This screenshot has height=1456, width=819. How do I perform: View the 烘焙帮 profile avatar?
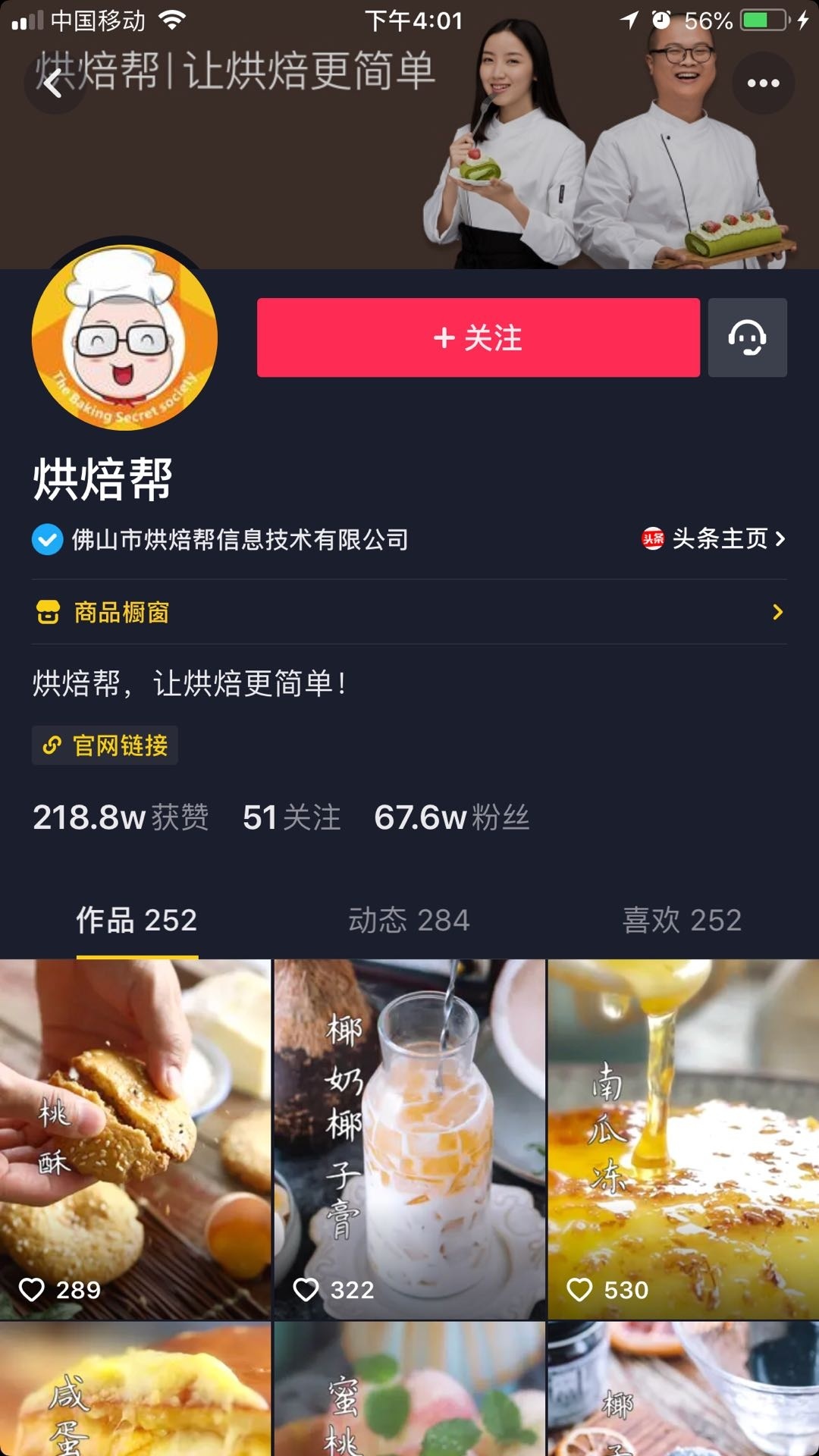pyautogui.click(x=124, y=337)
